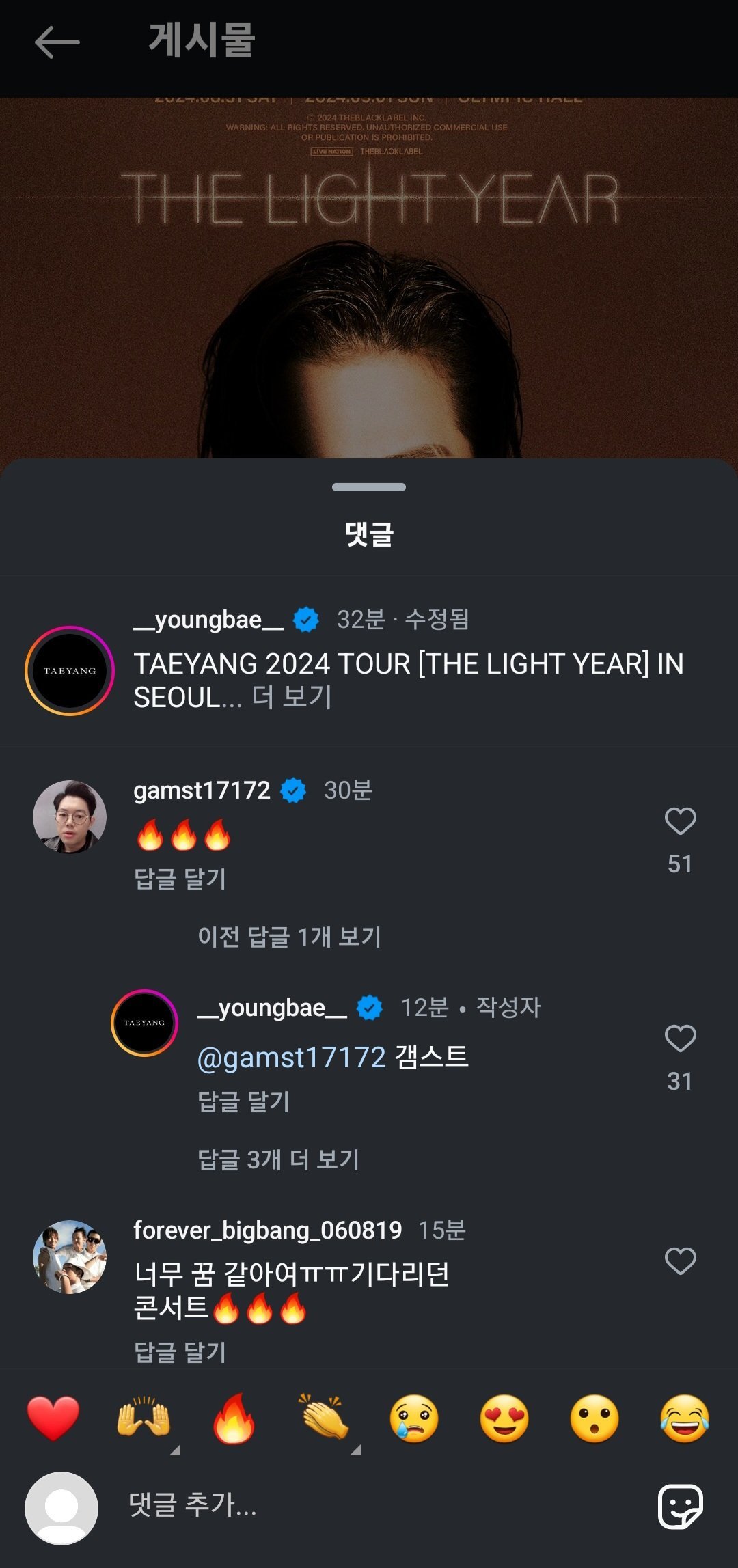
Task: Open forever_bigbang_060819's profile picture
Action: [x=70, y=1257]
